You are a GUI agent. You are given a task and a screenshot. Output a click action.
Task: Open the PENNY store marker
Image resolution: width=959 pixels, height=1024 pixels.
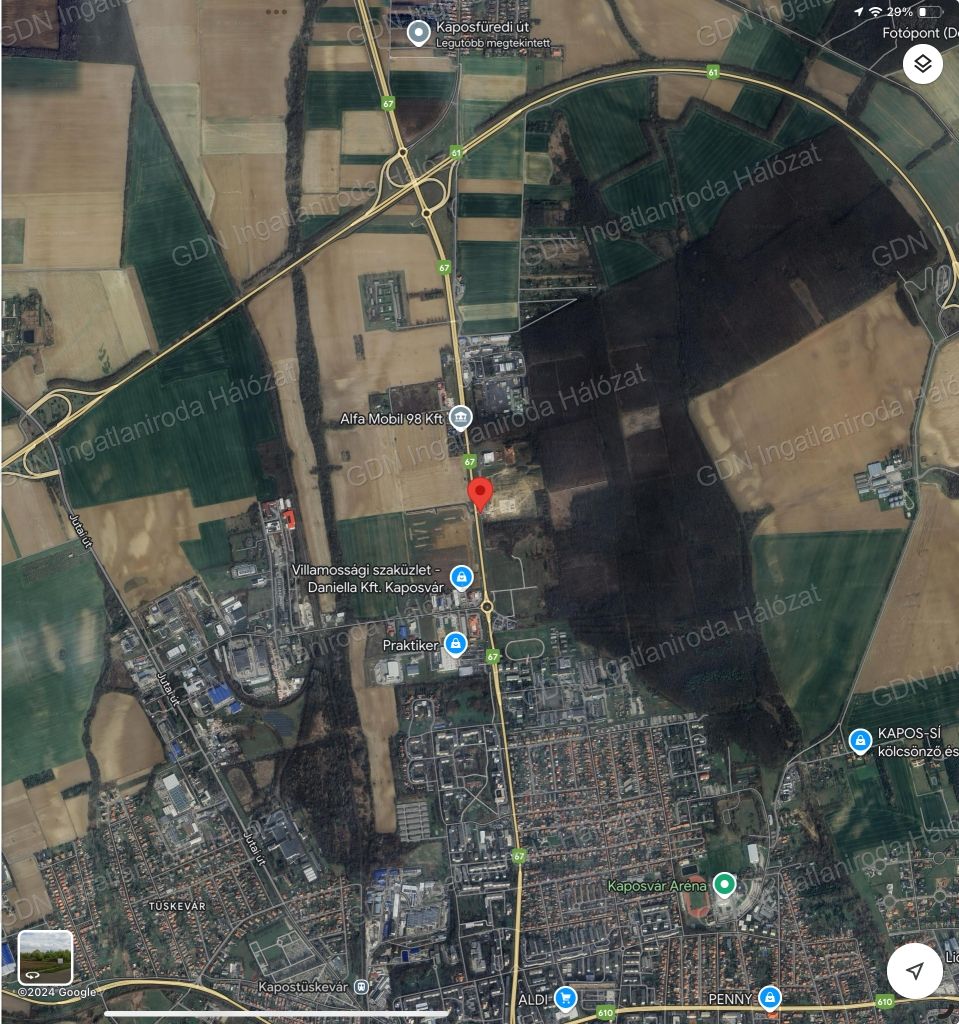click(769, 997)
